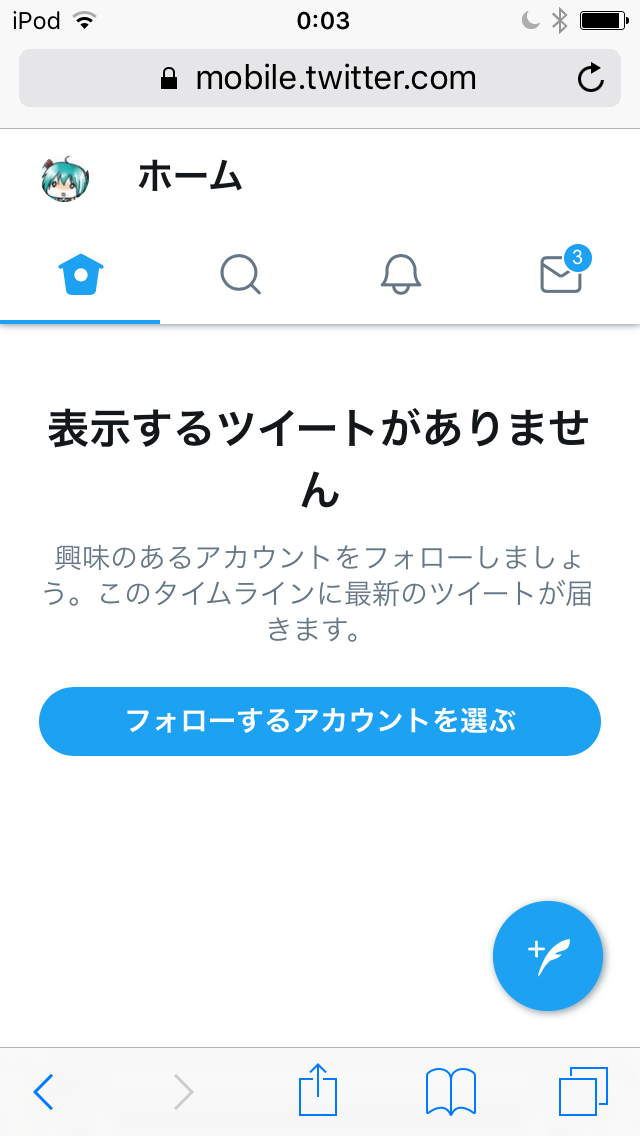Reload the mobile.twitter.com page
Screen dimensions: 640x1136
point(591,78)
